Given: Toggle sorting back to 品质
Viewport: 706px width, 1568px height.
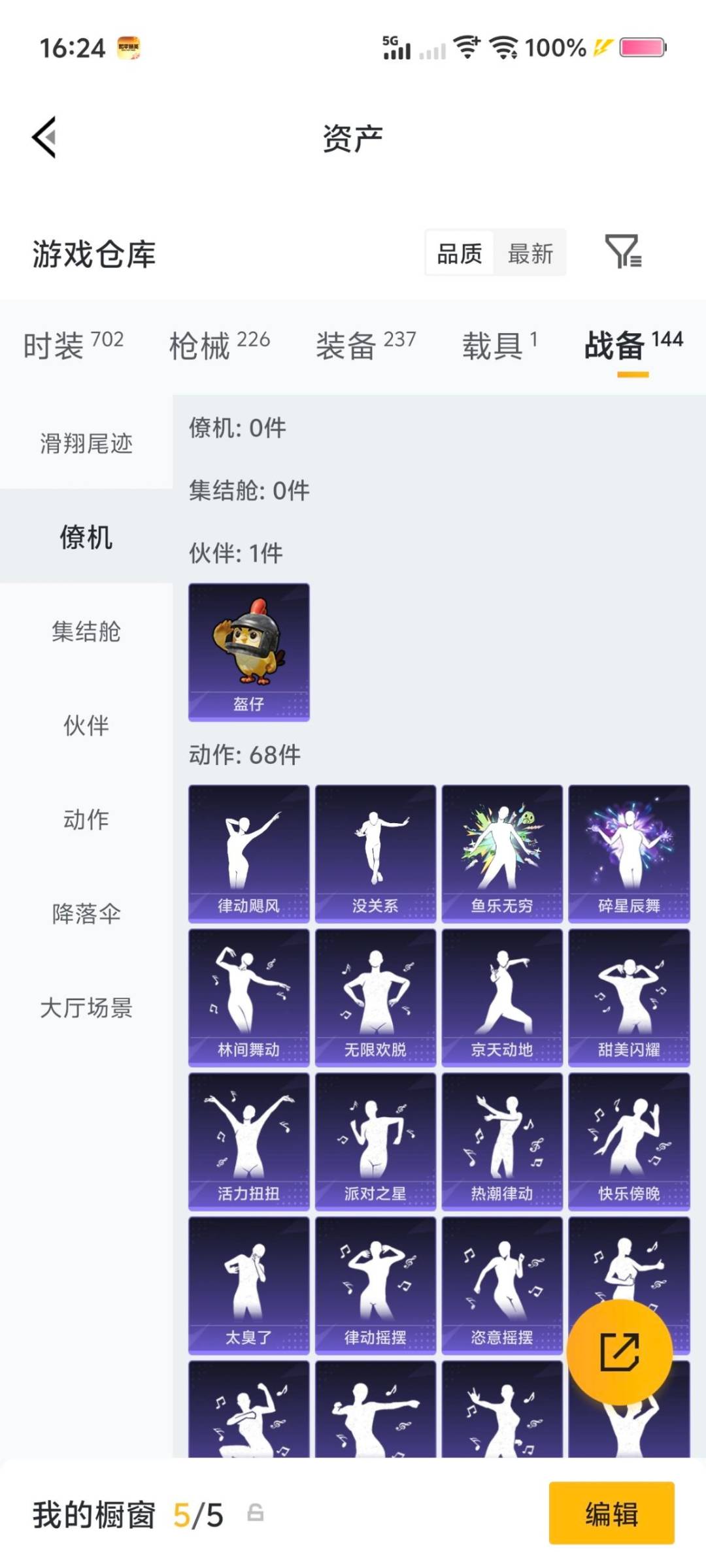Looking at the screenshot, I should (x=459, y=254).
